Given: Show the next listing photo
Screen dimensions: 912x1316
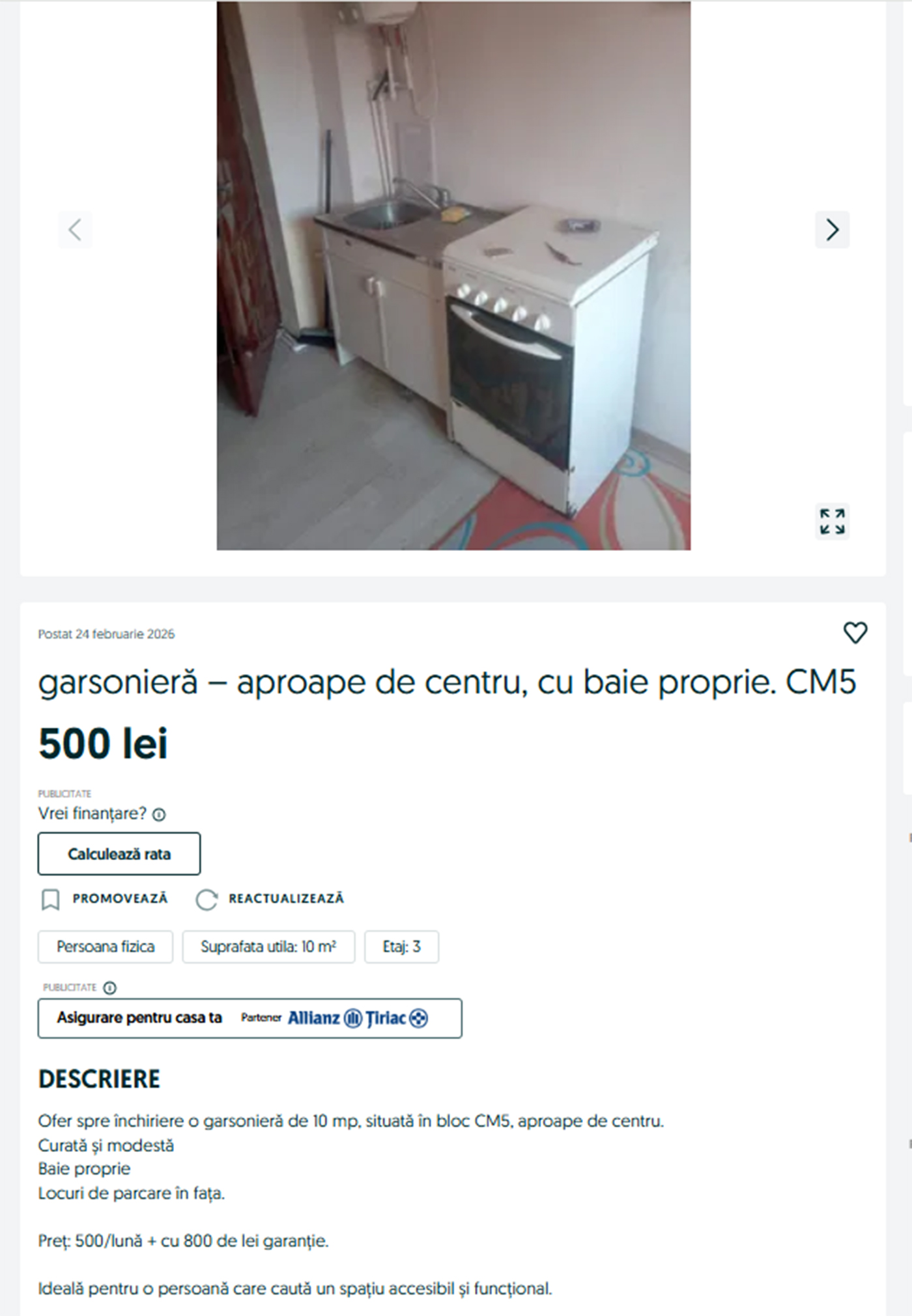Looking at the screenshot, I should (832, 230).
